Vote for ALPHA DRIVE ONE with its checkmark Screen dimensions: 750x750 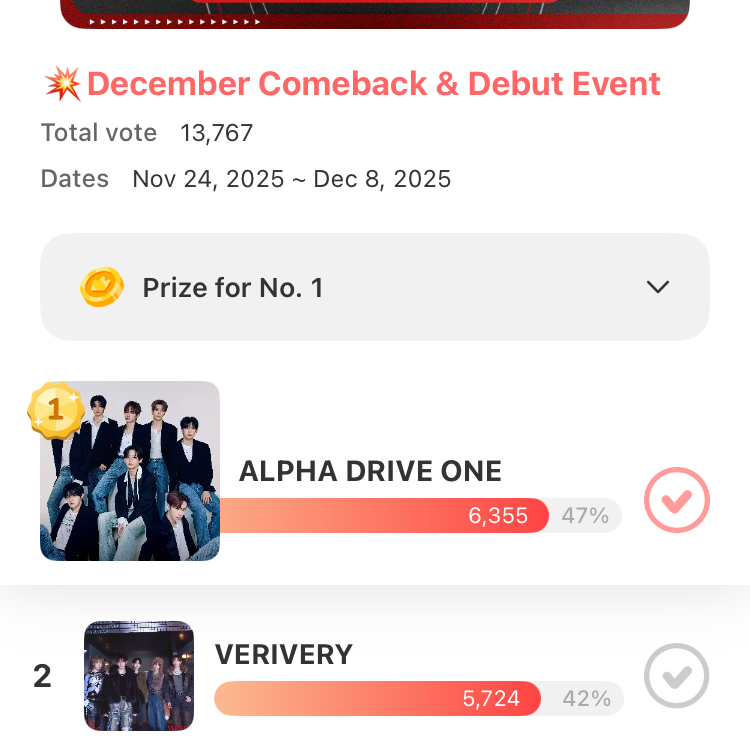[x=677, y=498]
